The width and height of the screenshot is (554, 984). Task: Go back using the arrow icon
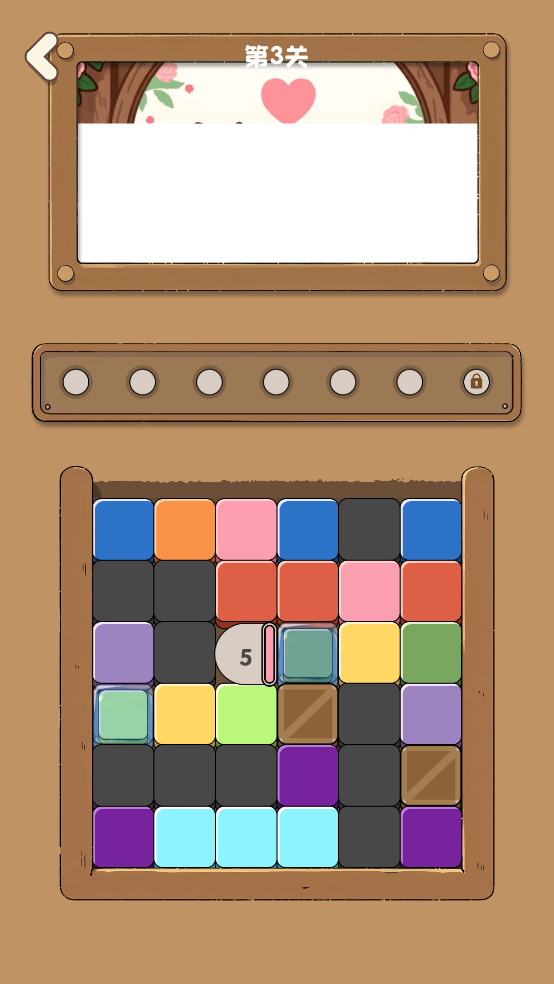click(x=41, y=57)
